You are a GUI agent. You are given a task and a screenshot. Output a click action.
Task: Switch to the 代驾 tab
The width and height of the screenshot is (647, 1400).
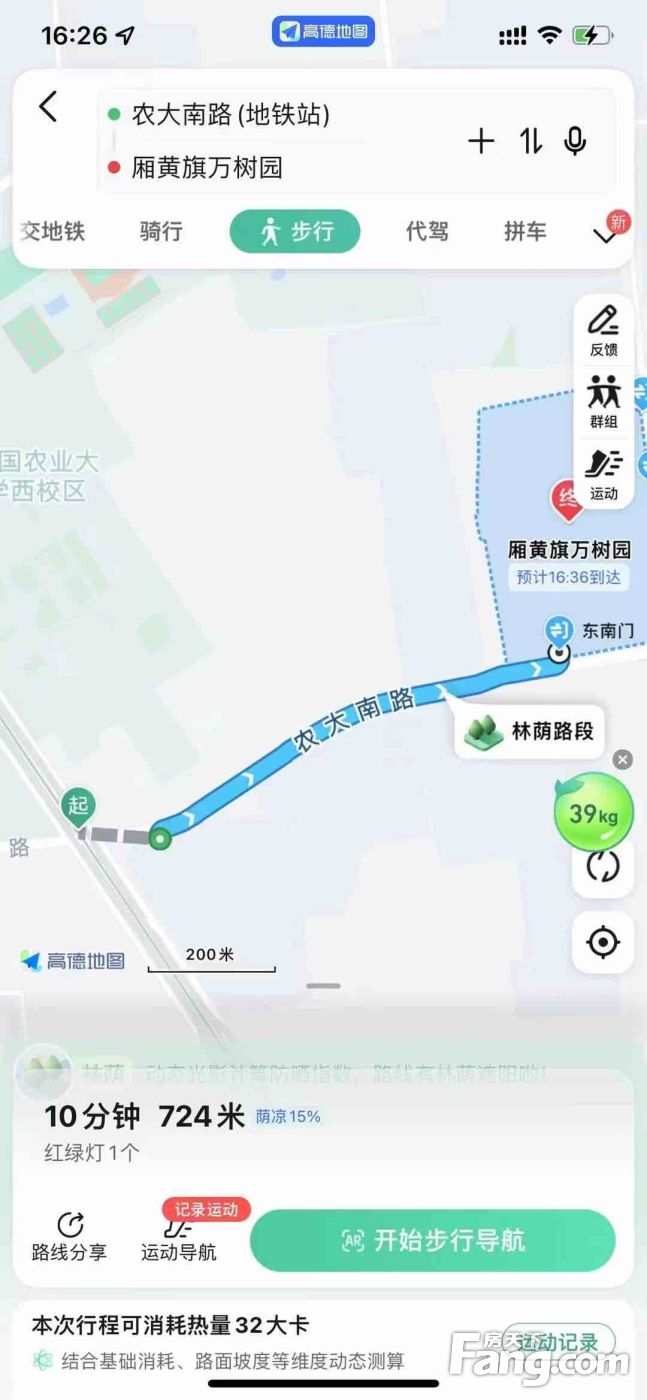427,232
